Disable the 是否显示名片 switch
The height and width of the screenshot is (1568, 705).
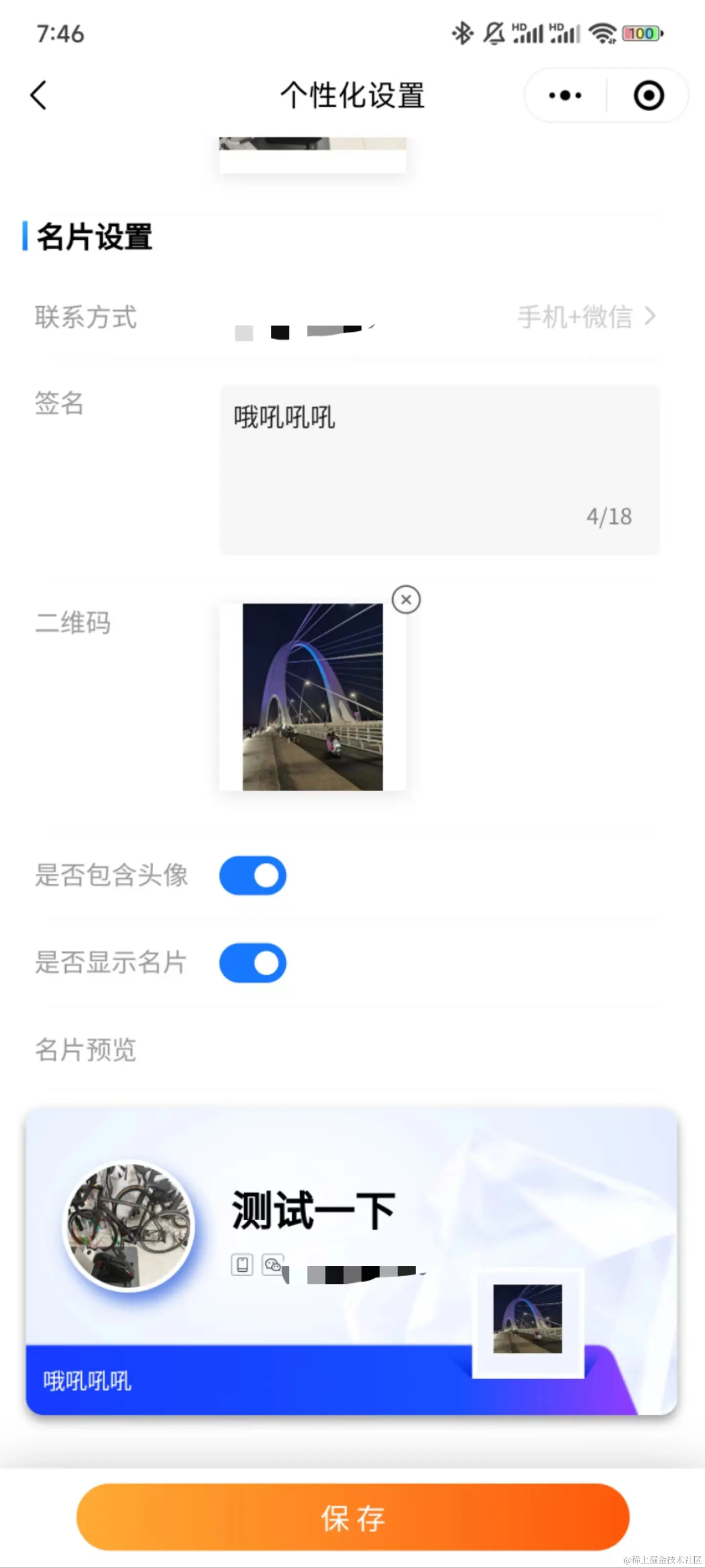(x=253, y=963)
